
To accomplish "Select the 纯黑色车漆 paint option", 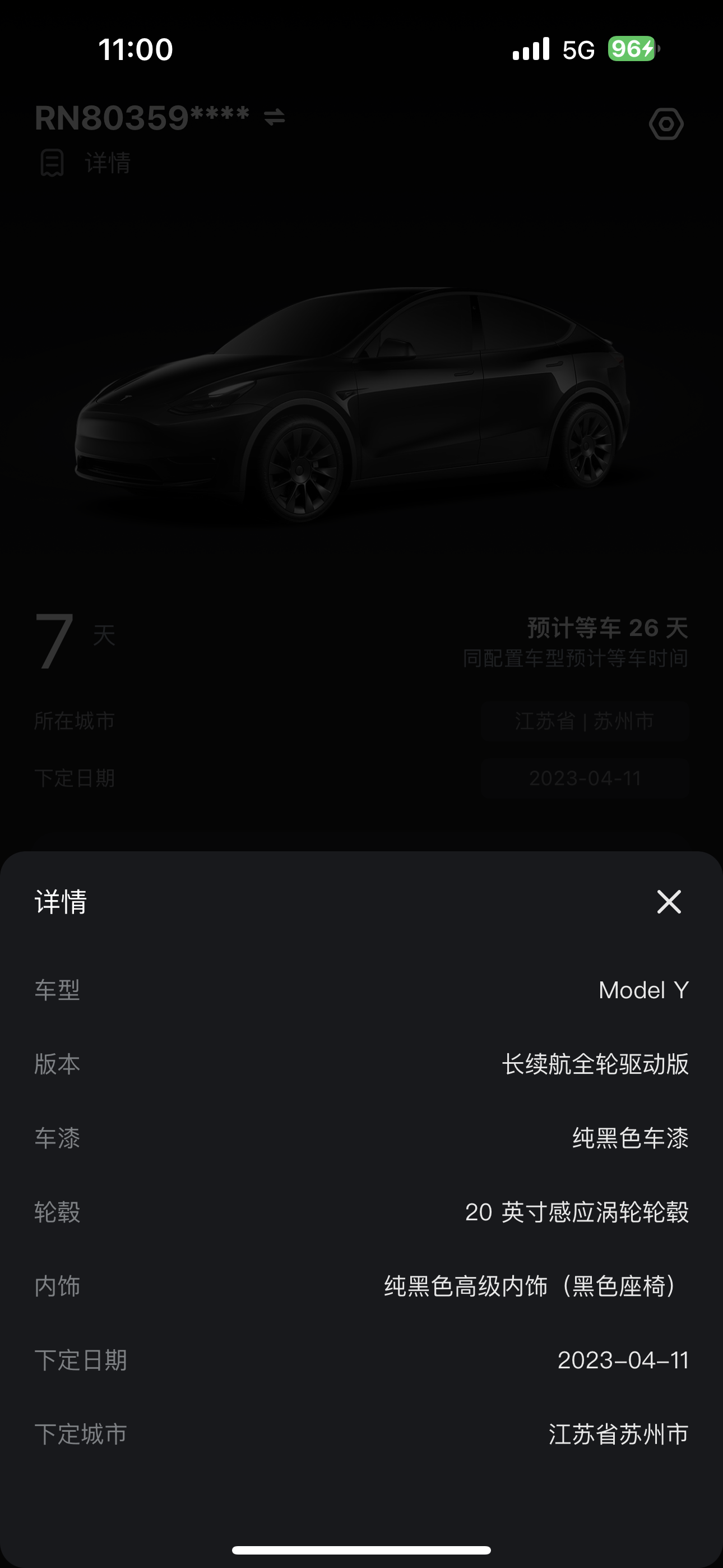I will tap(630, 1139).
